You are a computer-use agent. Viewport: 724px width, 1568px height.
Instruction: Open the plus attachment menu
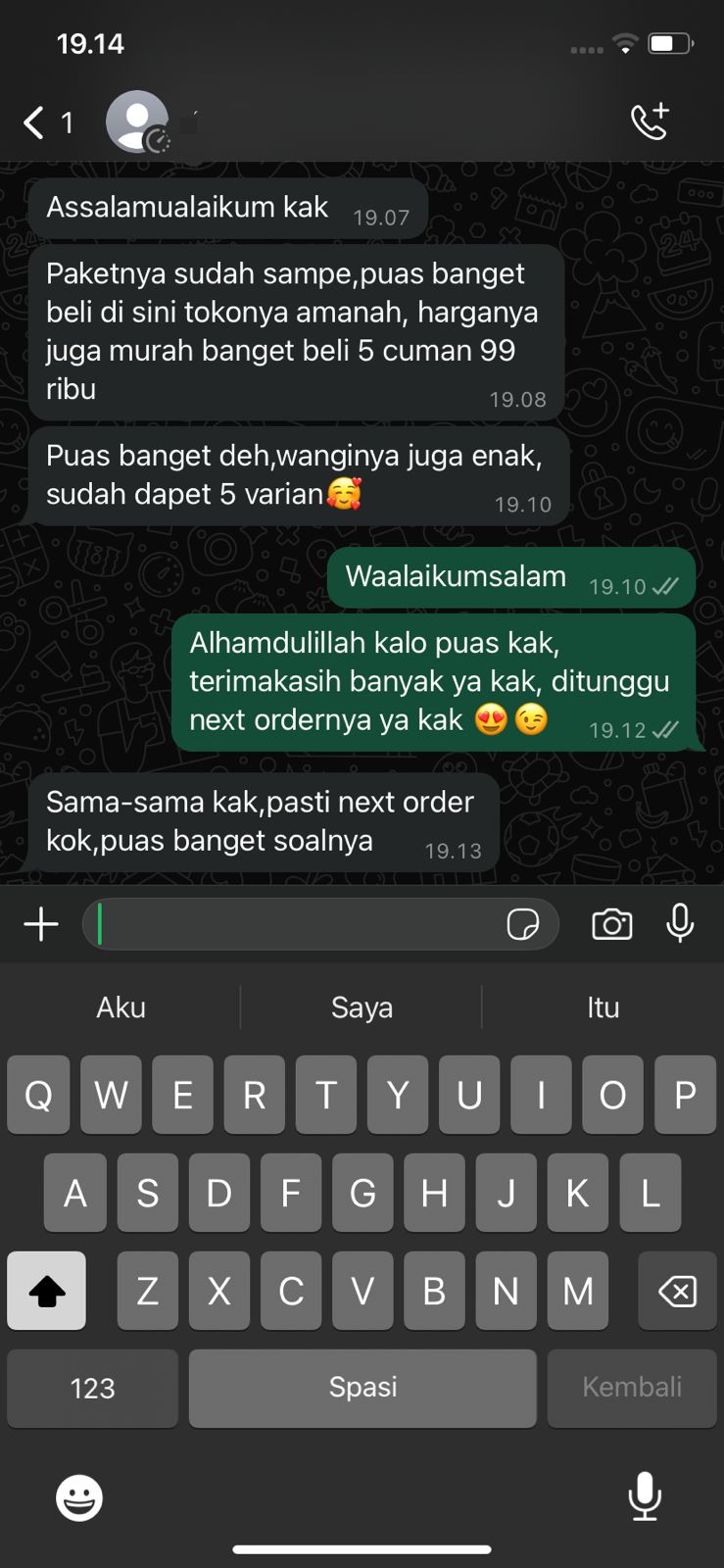tap(41, 924)
